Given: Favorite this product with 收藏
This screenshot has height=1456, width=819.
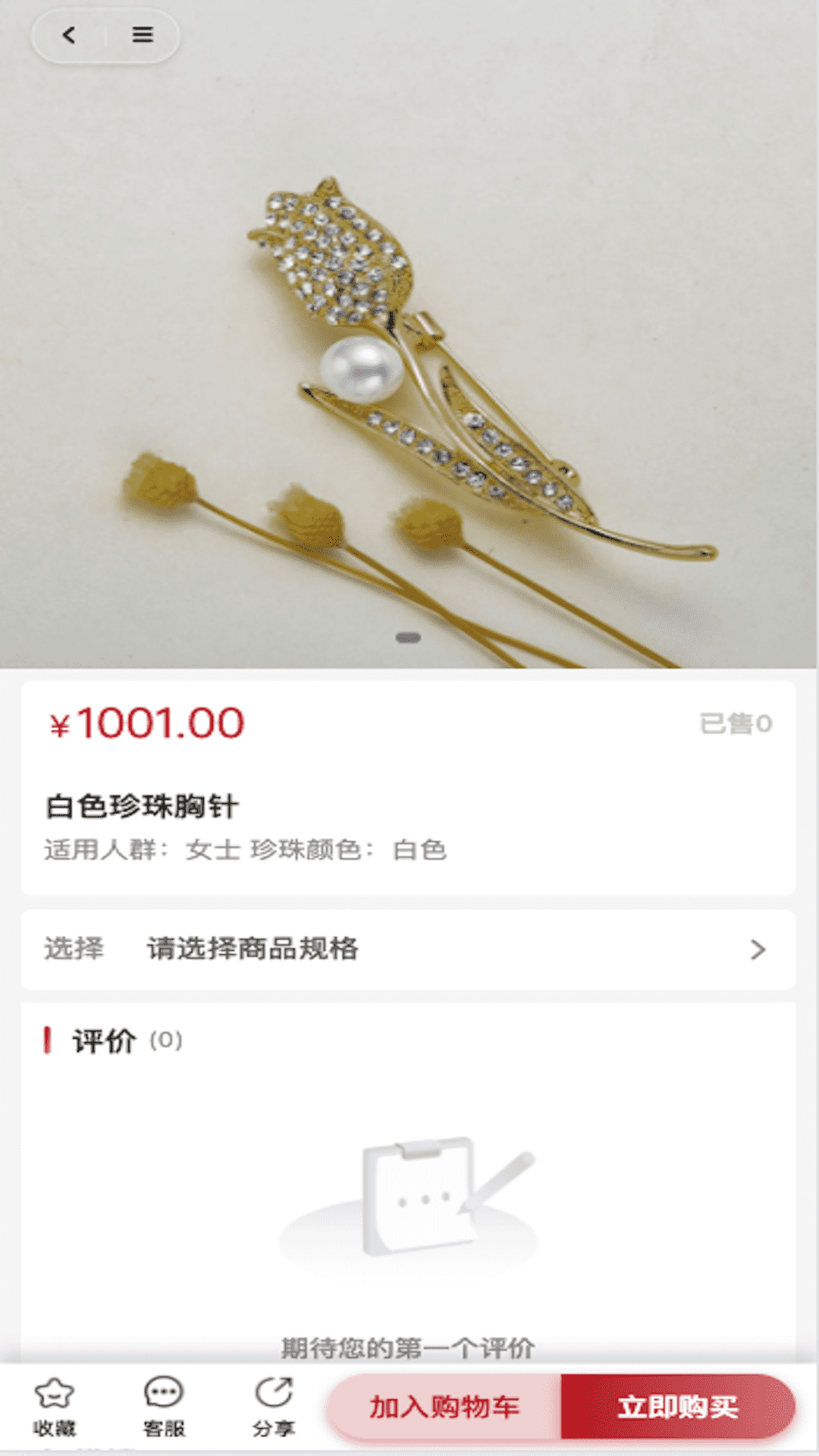Looking at the screenshot, I should (x=55, y=1407).
